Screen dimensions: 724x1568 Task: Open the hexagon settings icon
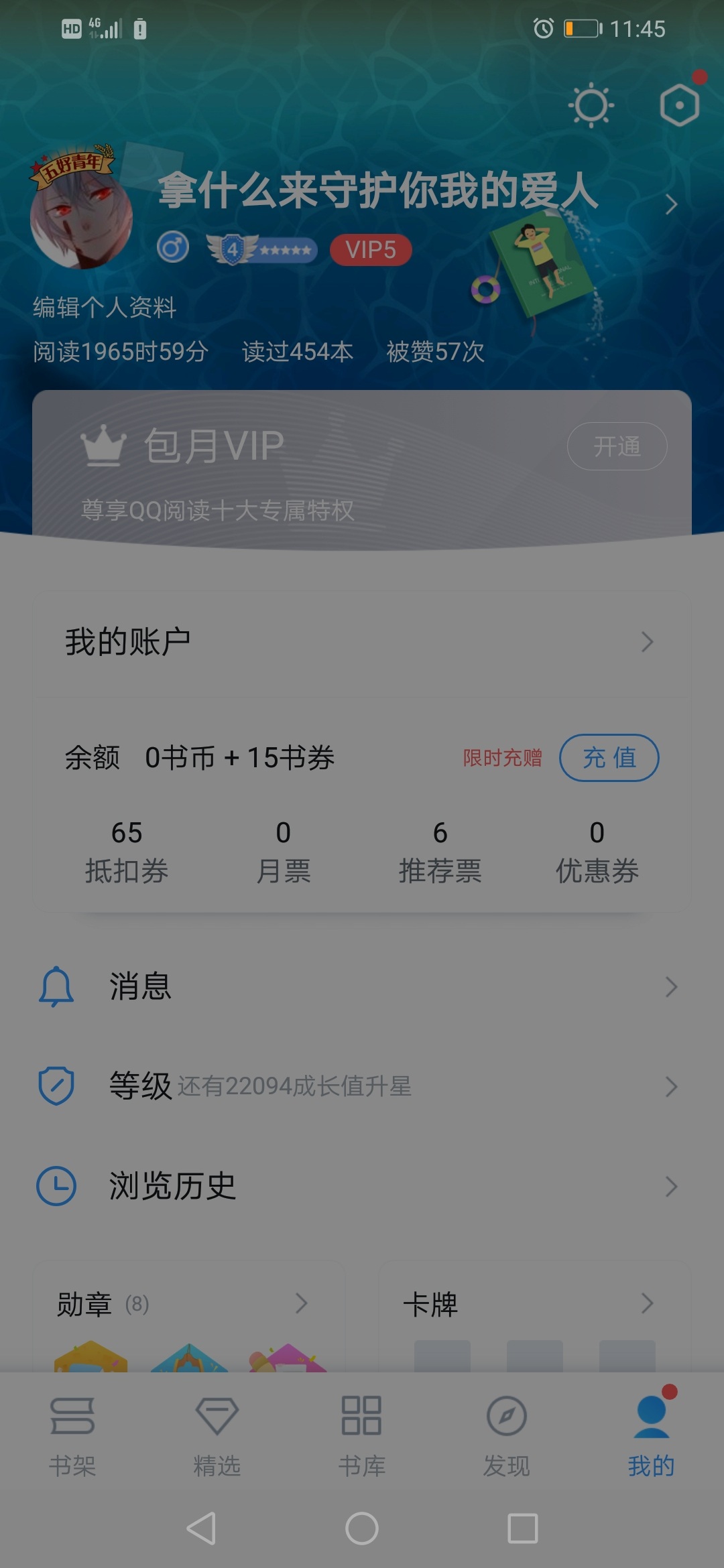[x=680, y=105]
